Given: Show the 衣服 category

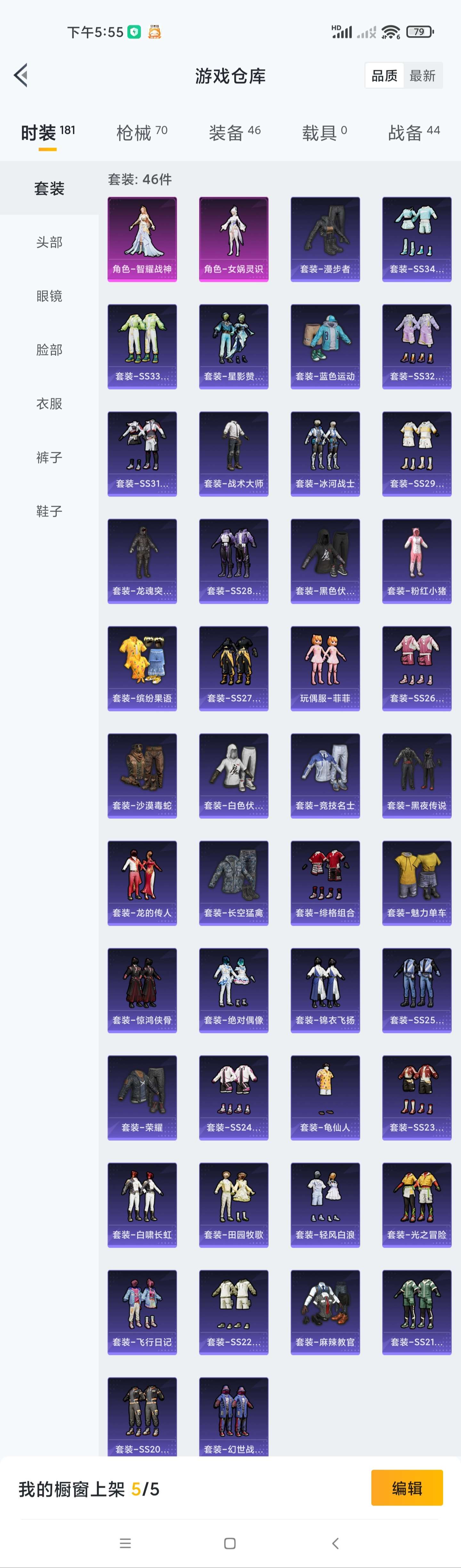Looking at the screenshot, I should point(49,403).
